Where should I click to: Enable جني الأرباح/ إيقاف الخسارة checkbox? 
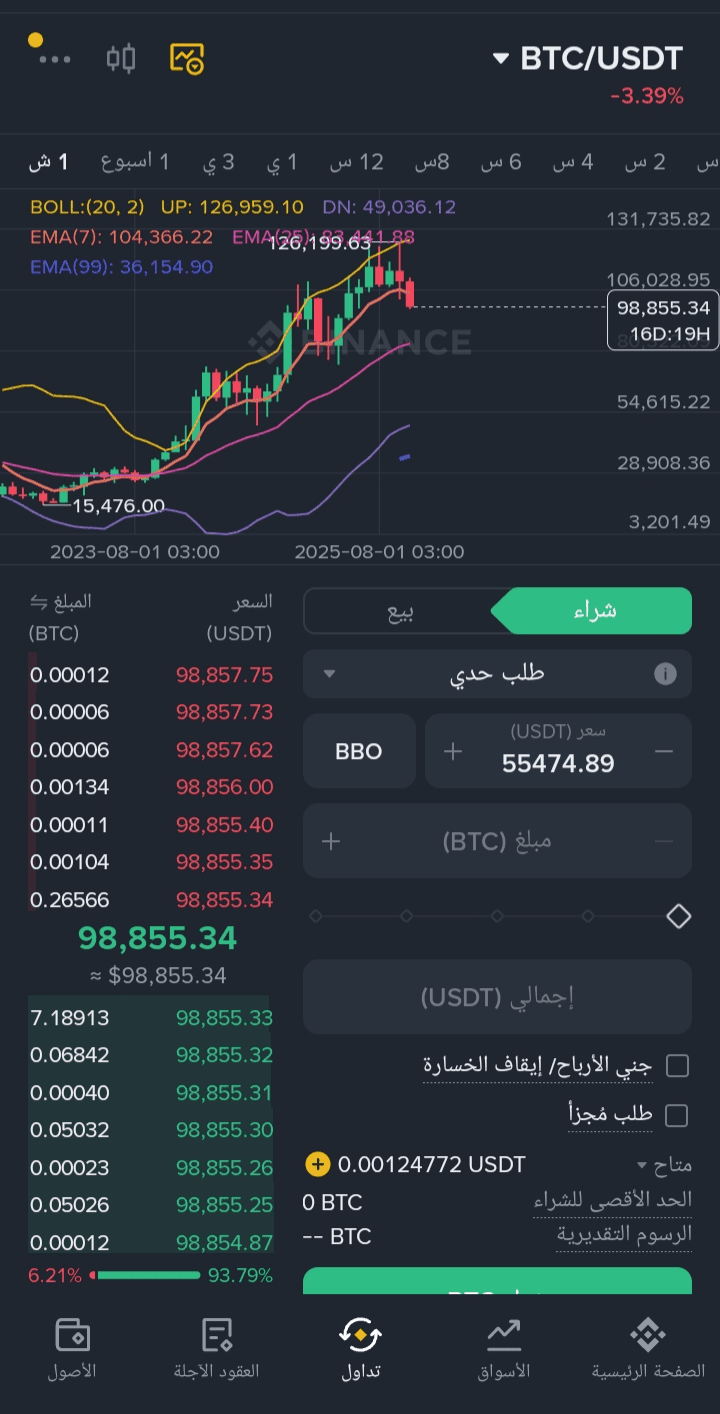677,1066
